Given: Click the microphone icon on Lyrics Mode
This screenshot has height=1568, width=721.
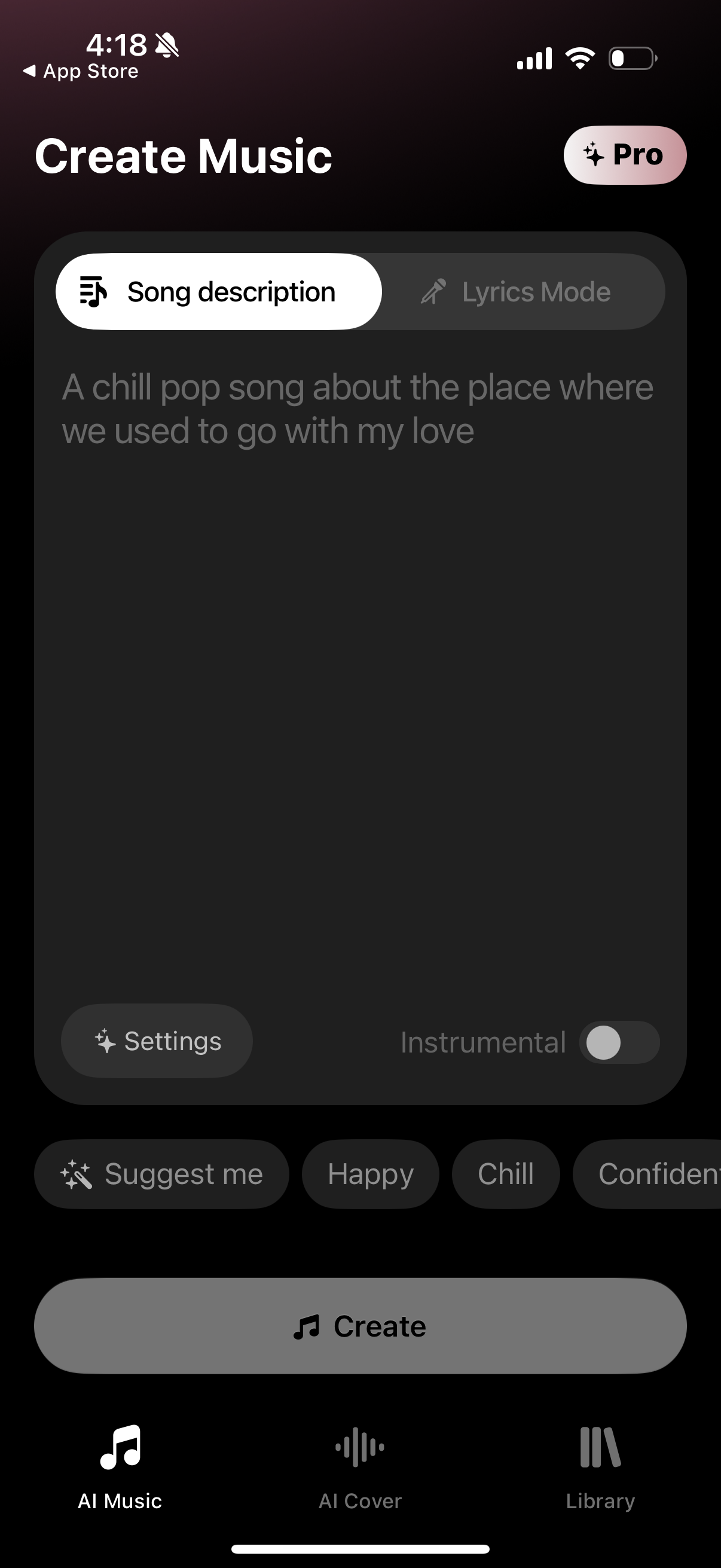Looking at the screenshot, I should coord(433,291).
